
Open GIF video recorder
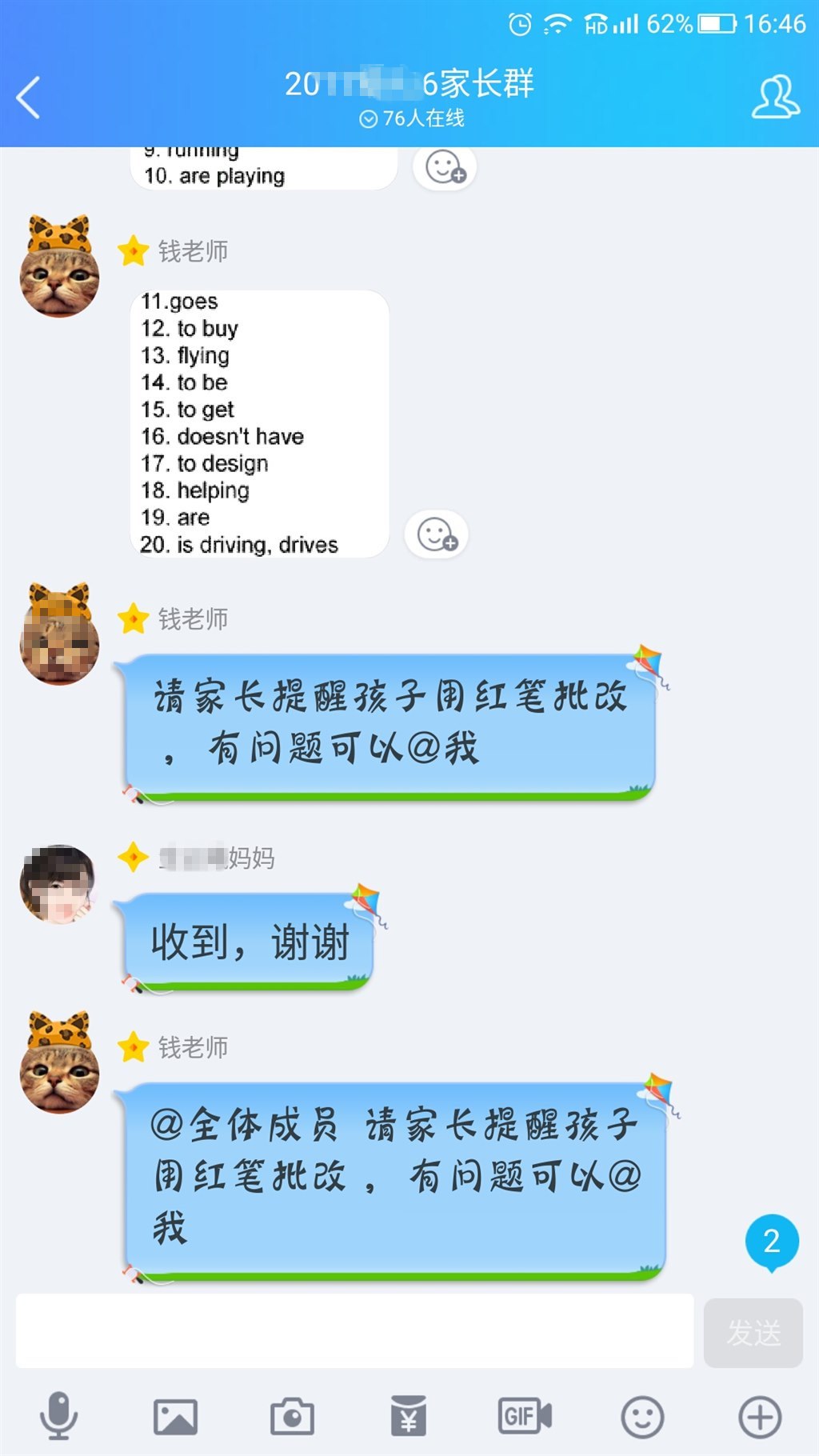pyautogui.click(x=525, y=1416)
